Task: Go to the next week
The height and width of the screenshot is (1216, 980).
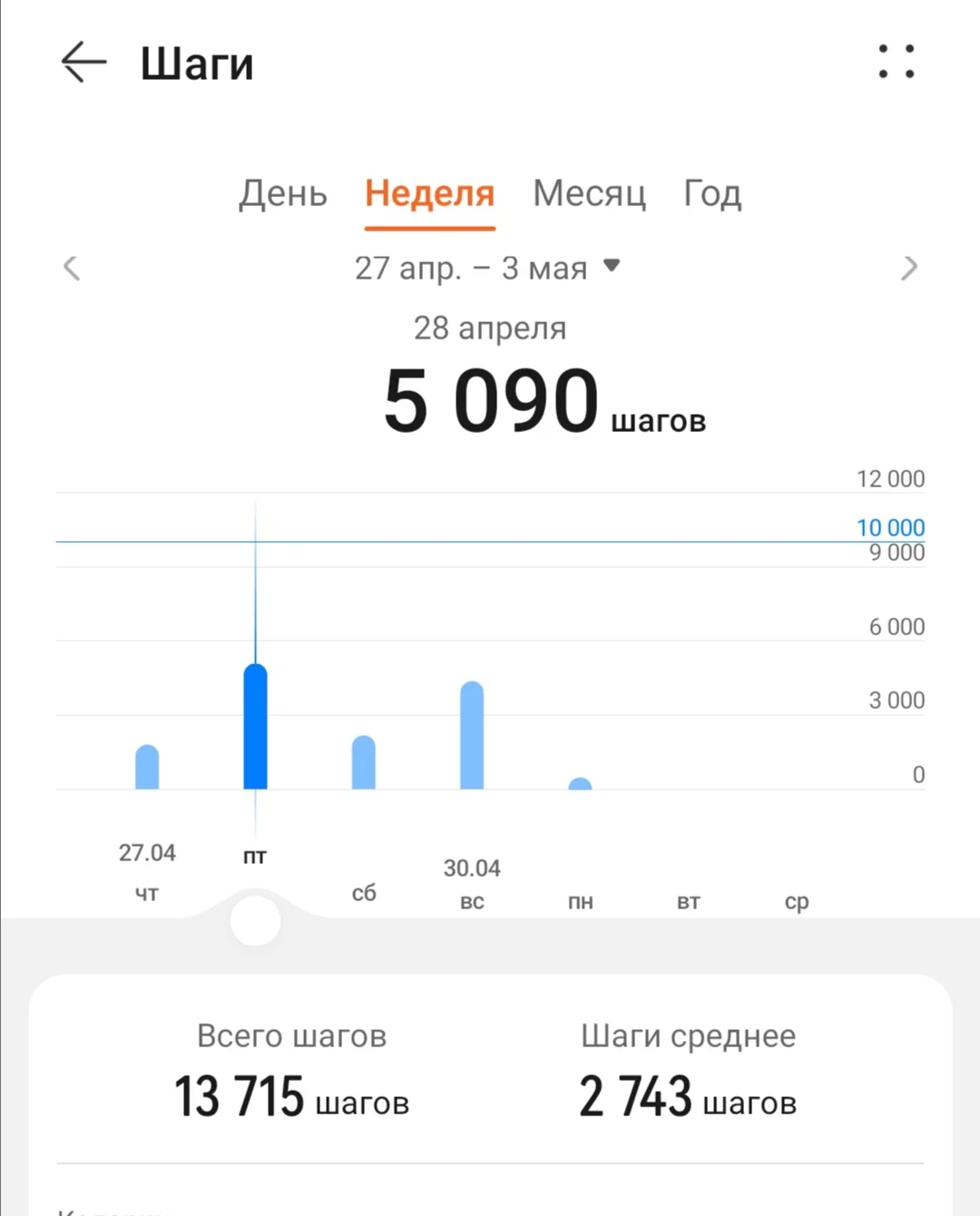Action: pos(909,268)
